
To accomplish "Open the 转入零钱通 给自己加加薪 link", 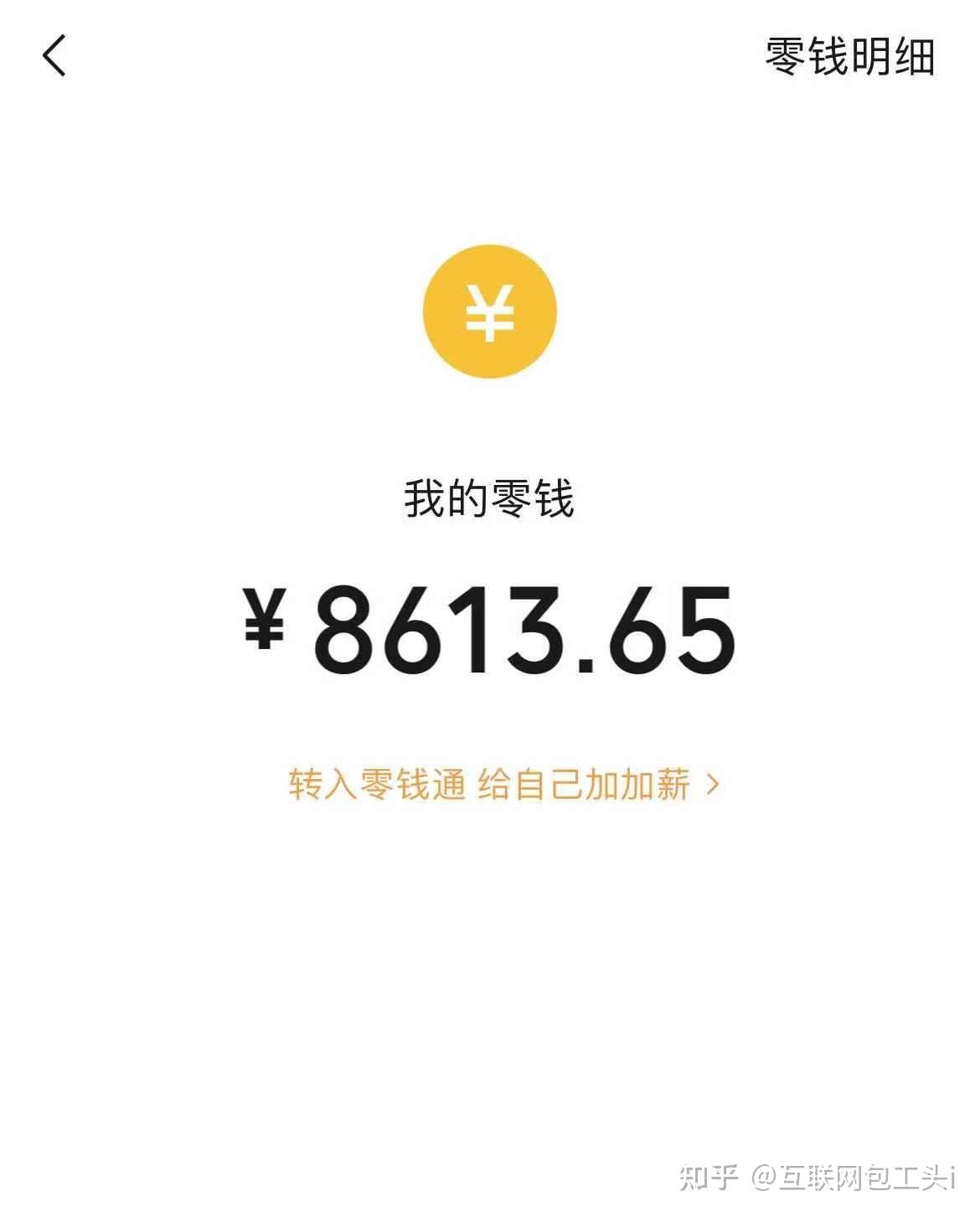I will pyautogui.click(x=503, y=785).
